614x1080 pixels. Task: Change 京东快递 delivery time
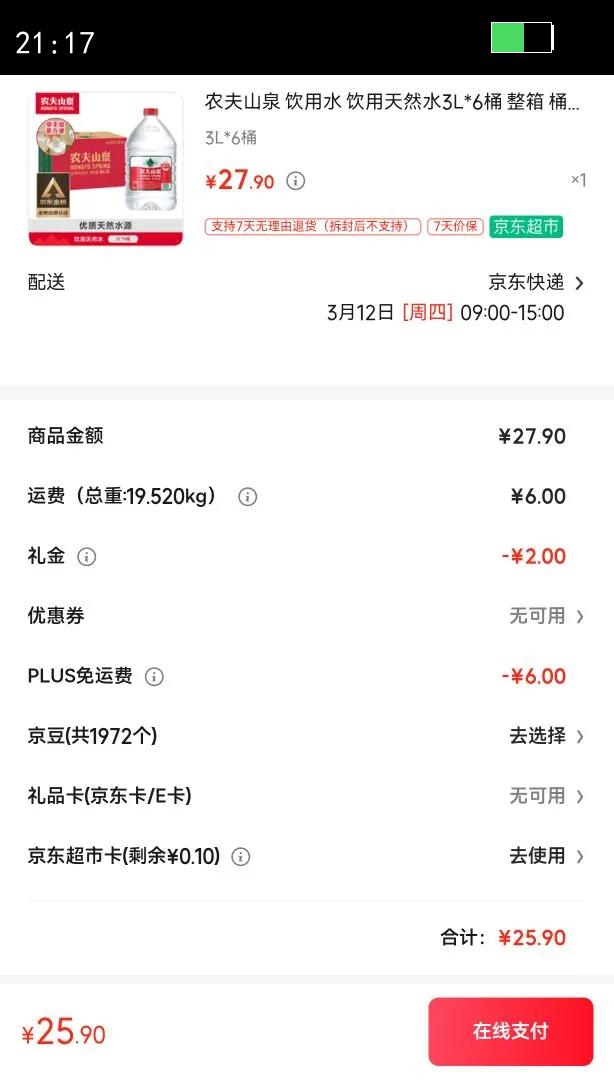[535, 283]
